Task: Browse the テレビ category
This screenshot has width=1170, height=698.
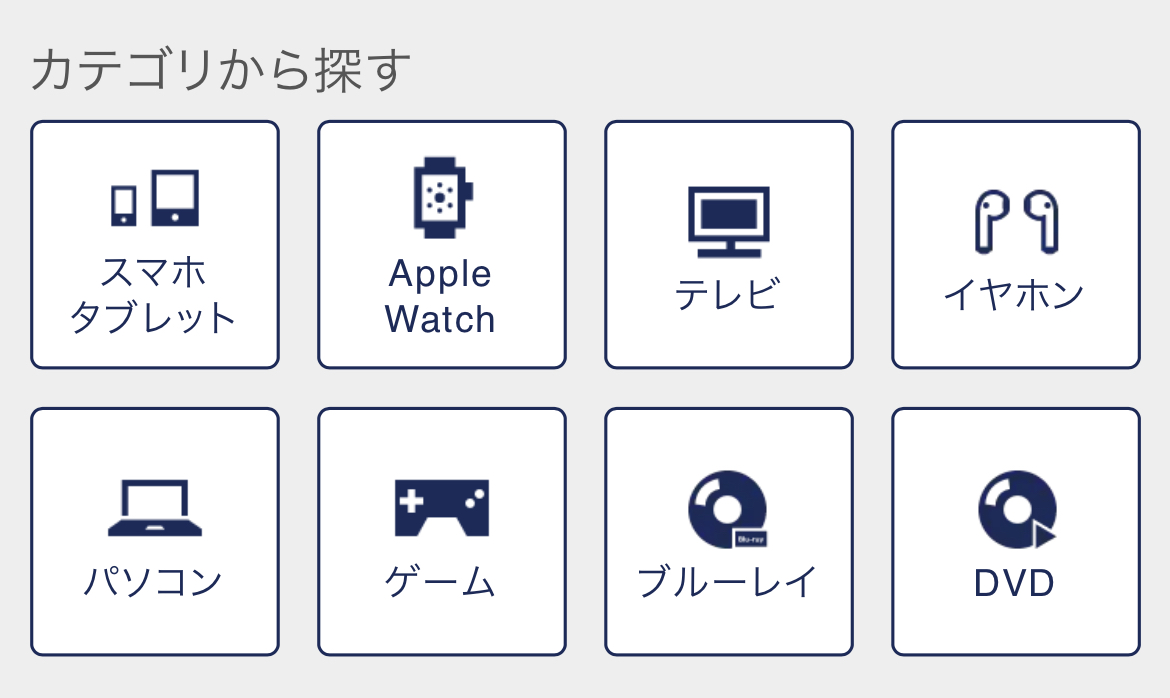Action: 729,245
